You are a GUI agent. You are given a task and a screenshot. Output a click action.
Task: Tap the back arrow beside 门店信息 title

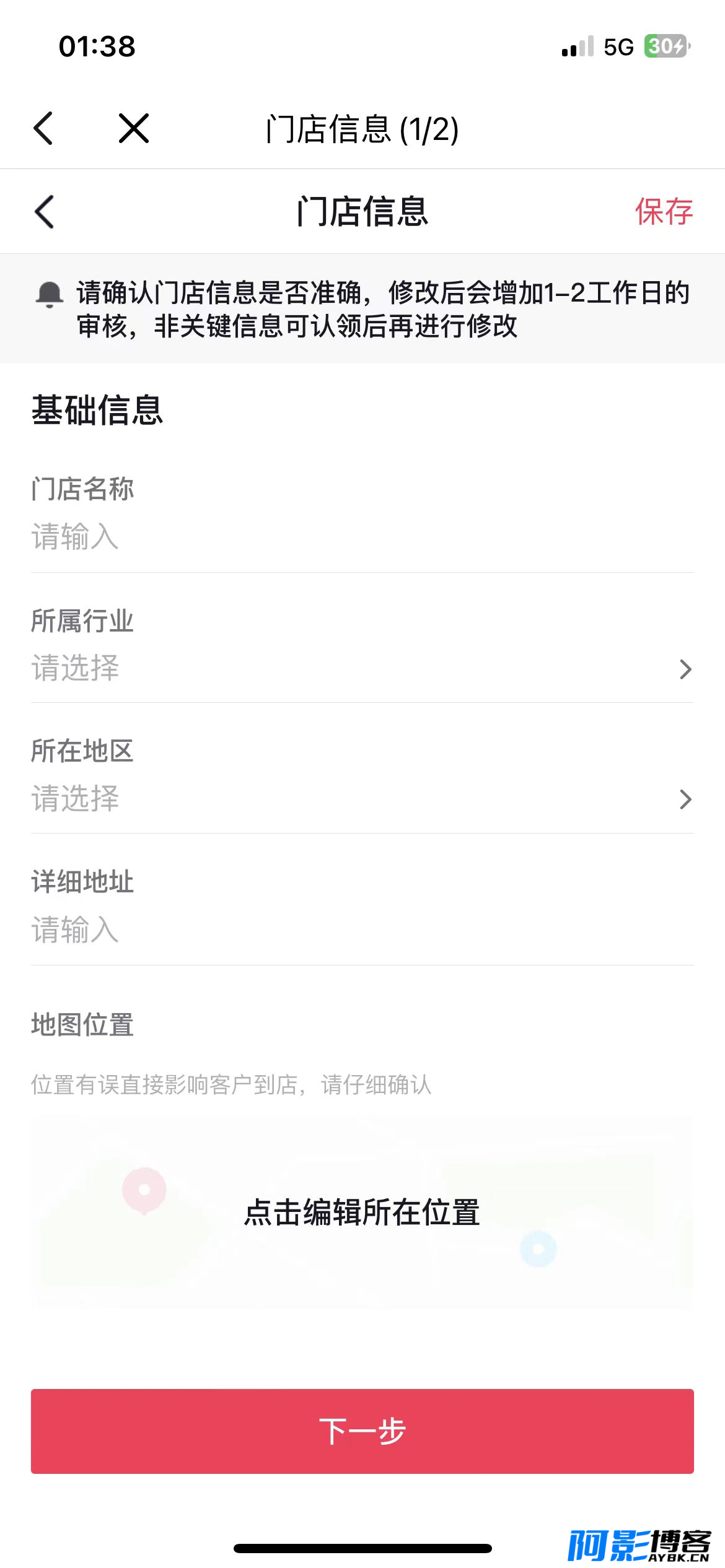[45, 212]
